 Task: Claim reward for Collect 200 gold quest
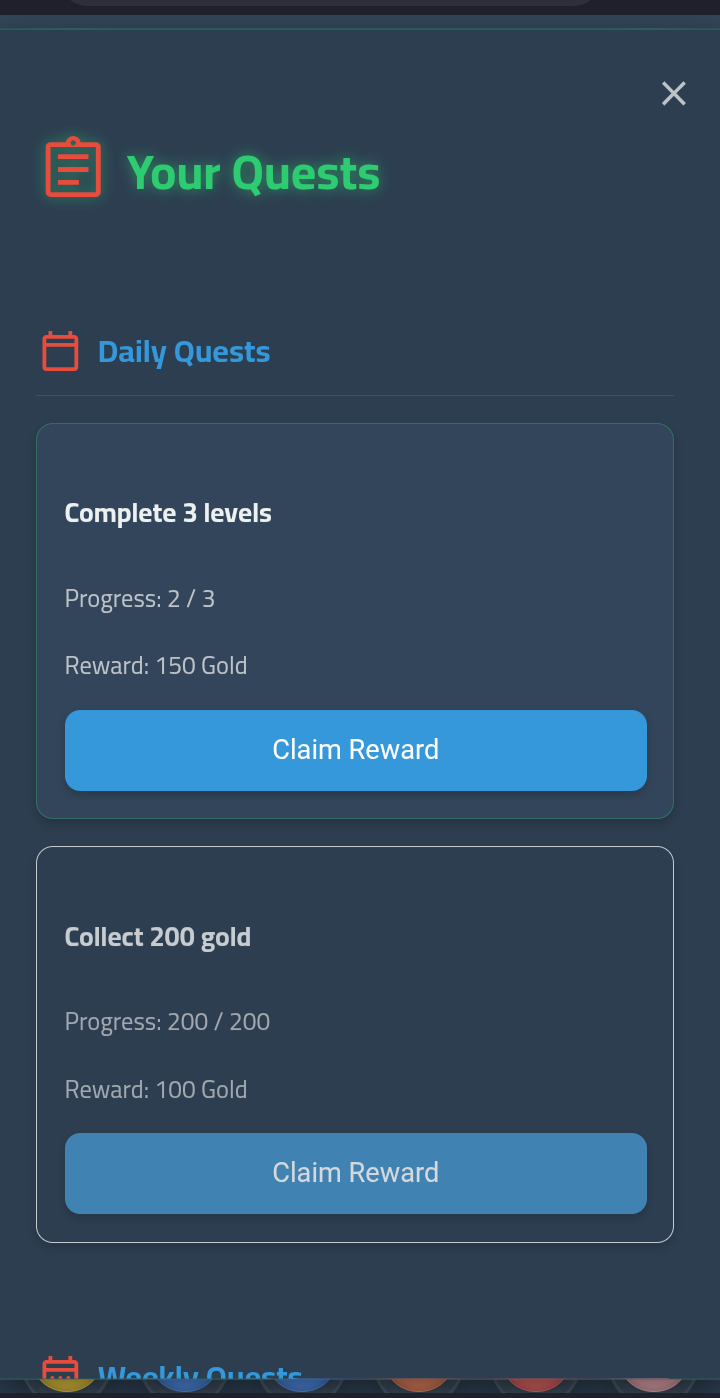click(356, 1173)
